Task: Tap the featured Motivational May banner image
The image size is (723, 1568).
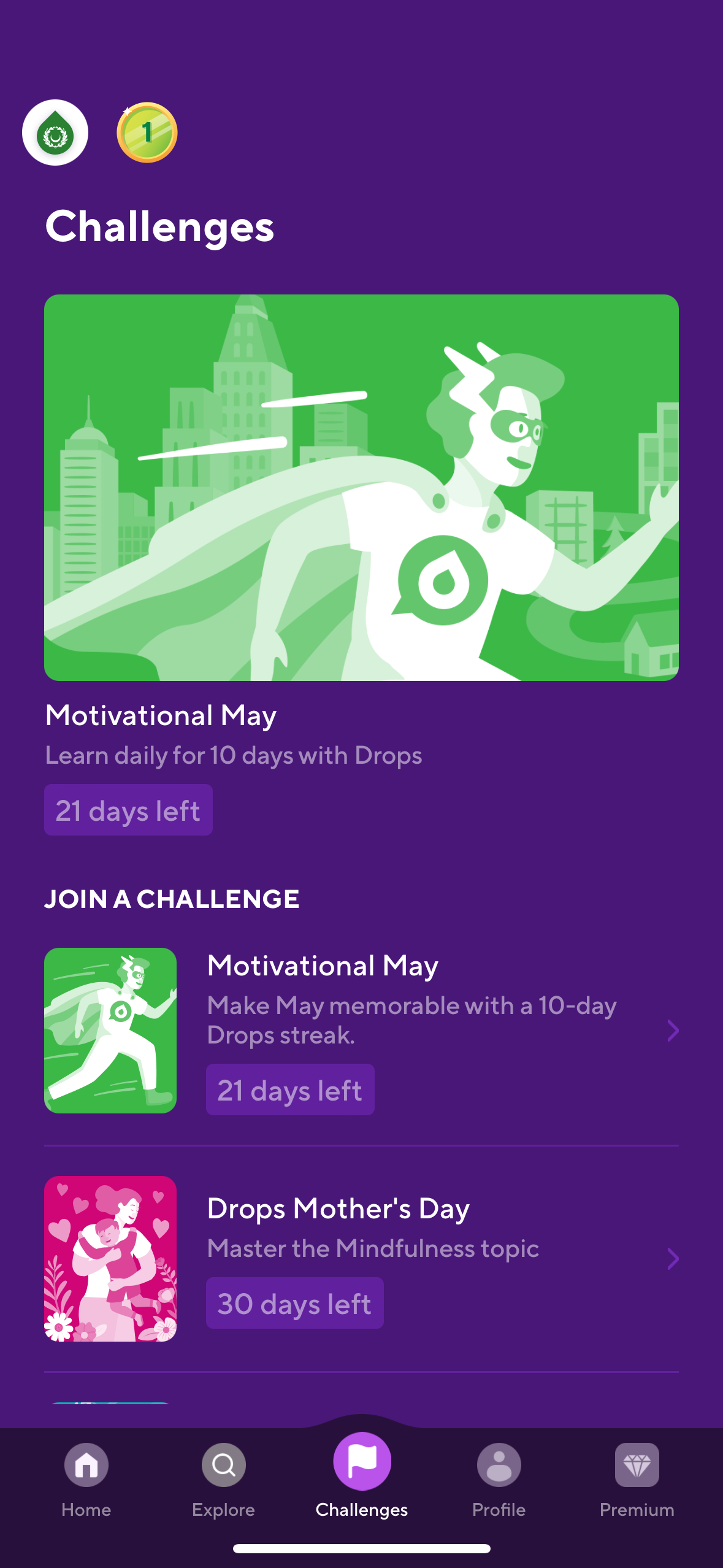Action: coord(361,488)
